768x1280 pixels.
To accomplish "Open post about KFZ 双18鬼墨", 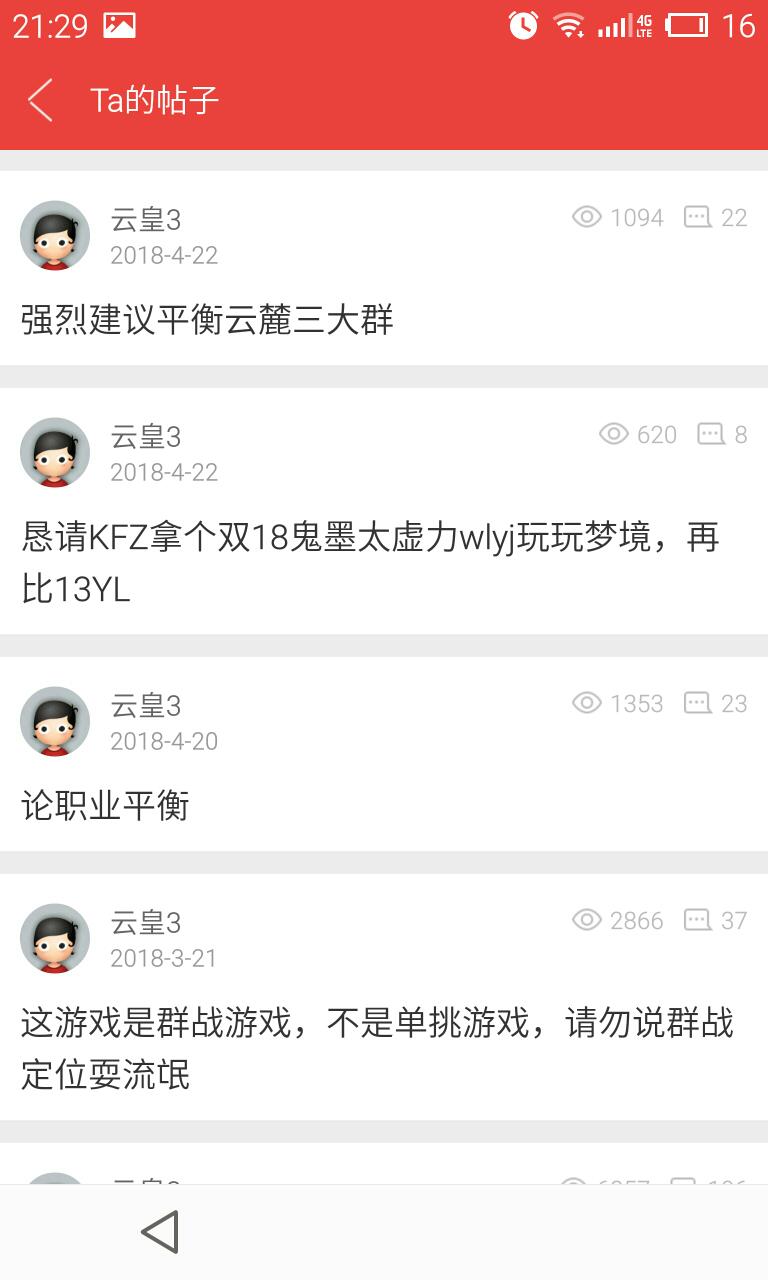I will (x=370, y=563).
